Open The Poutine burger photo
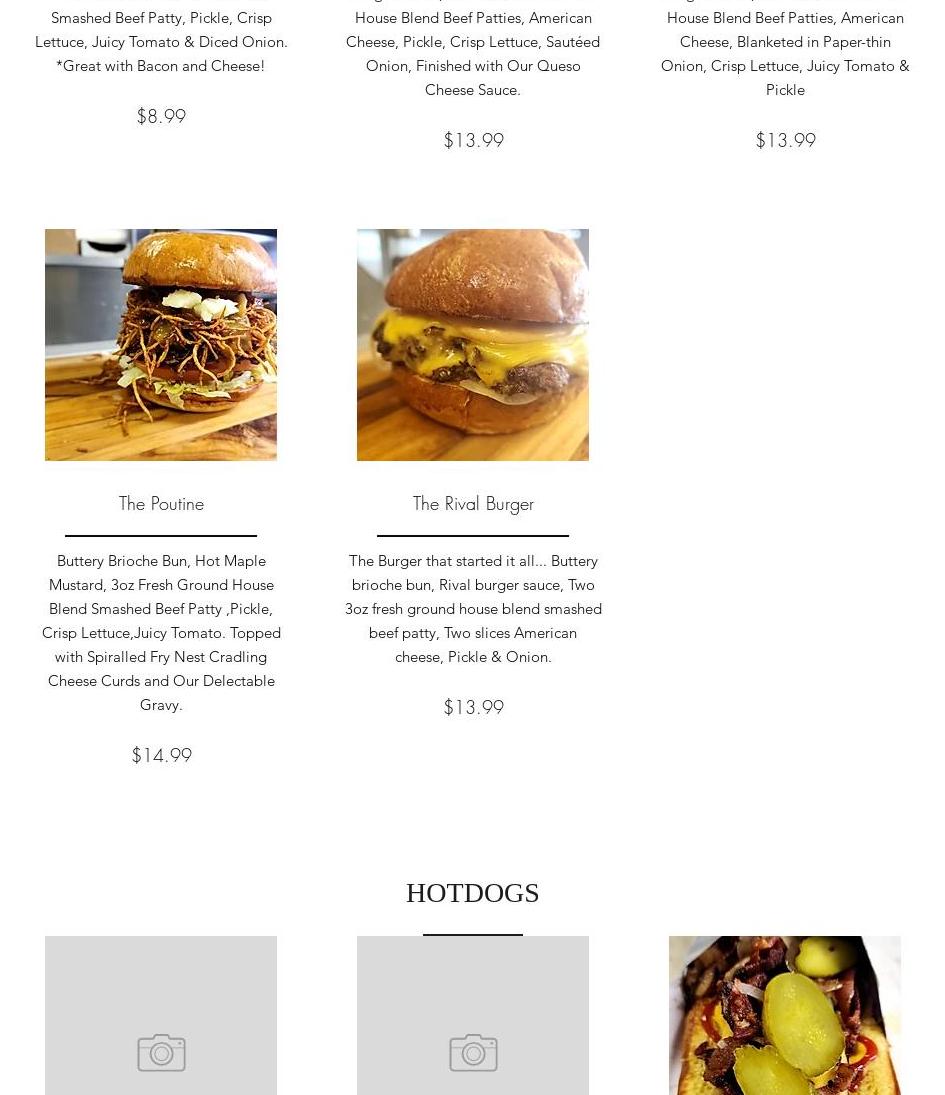Image resolution: width=945 pixels, height=1095 pixels. (x=161, y=345)
